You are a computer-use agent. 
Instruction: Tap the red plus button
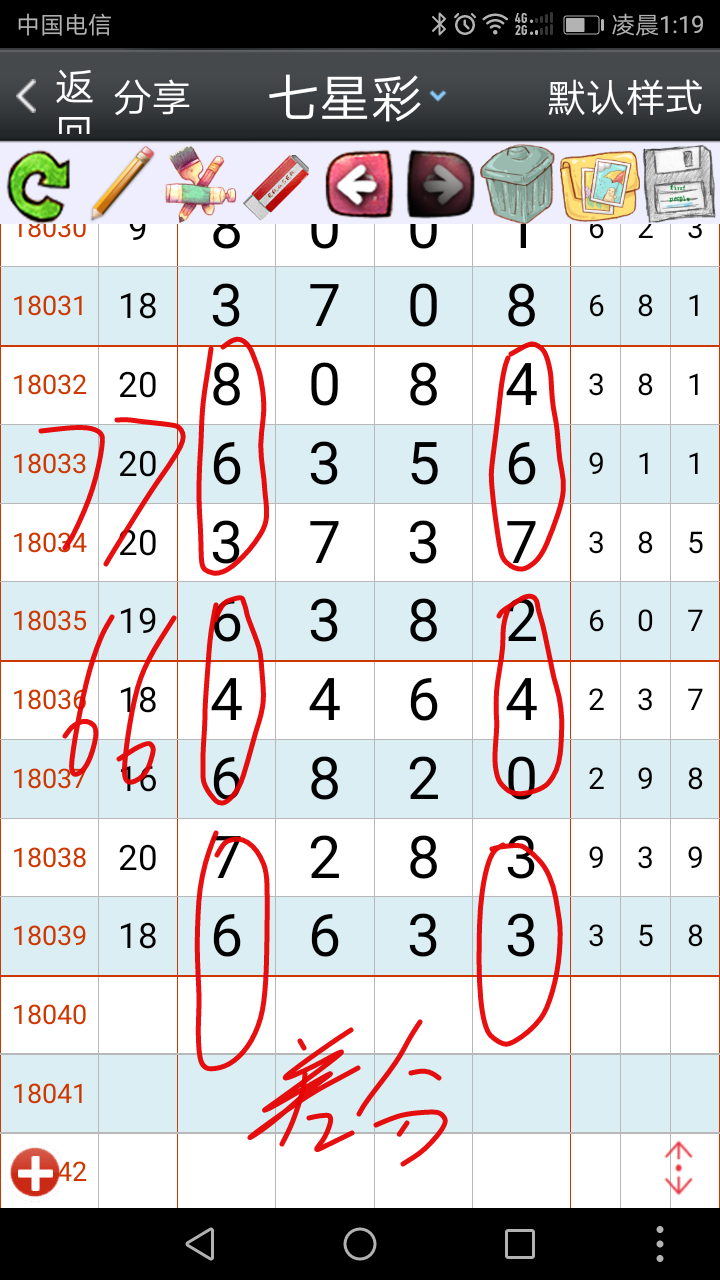tap(35, 1171)
